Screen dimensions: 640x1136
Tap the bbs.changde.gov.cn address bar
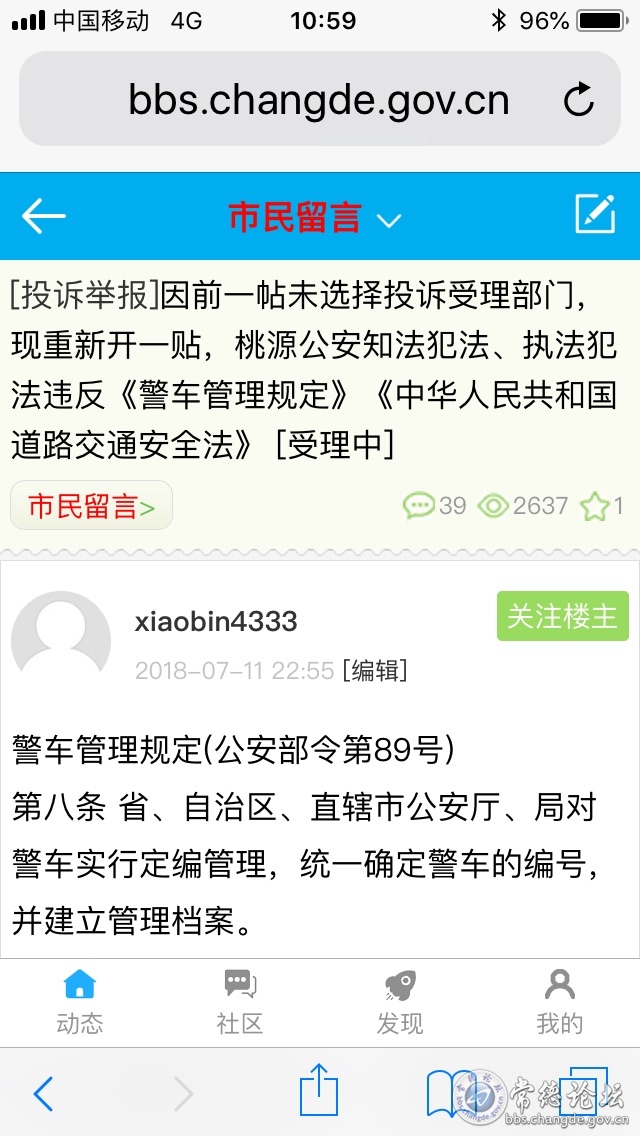[x=318, y=100]
